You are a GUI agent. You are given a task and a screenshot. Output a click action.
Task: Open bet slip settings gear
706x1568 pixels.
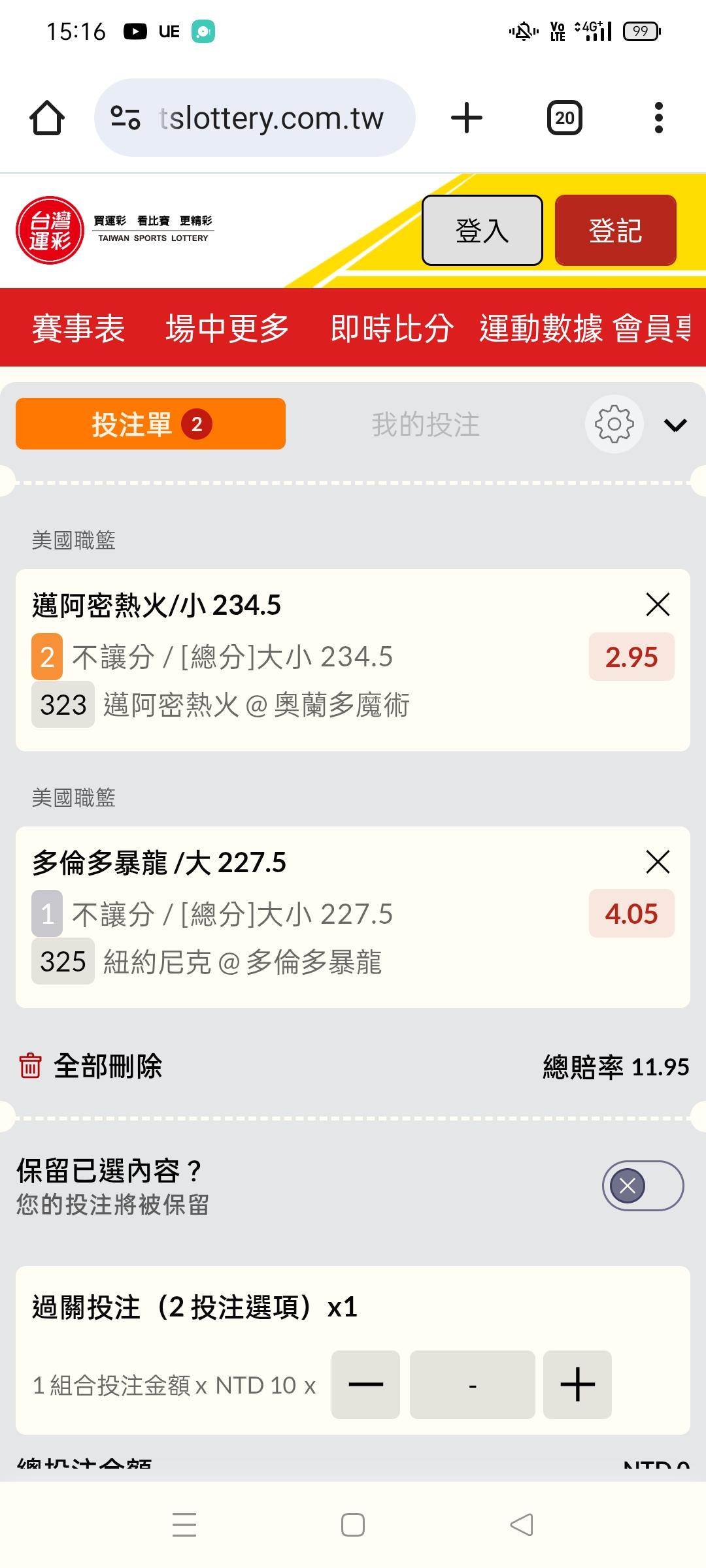click(x=614, y=425)
